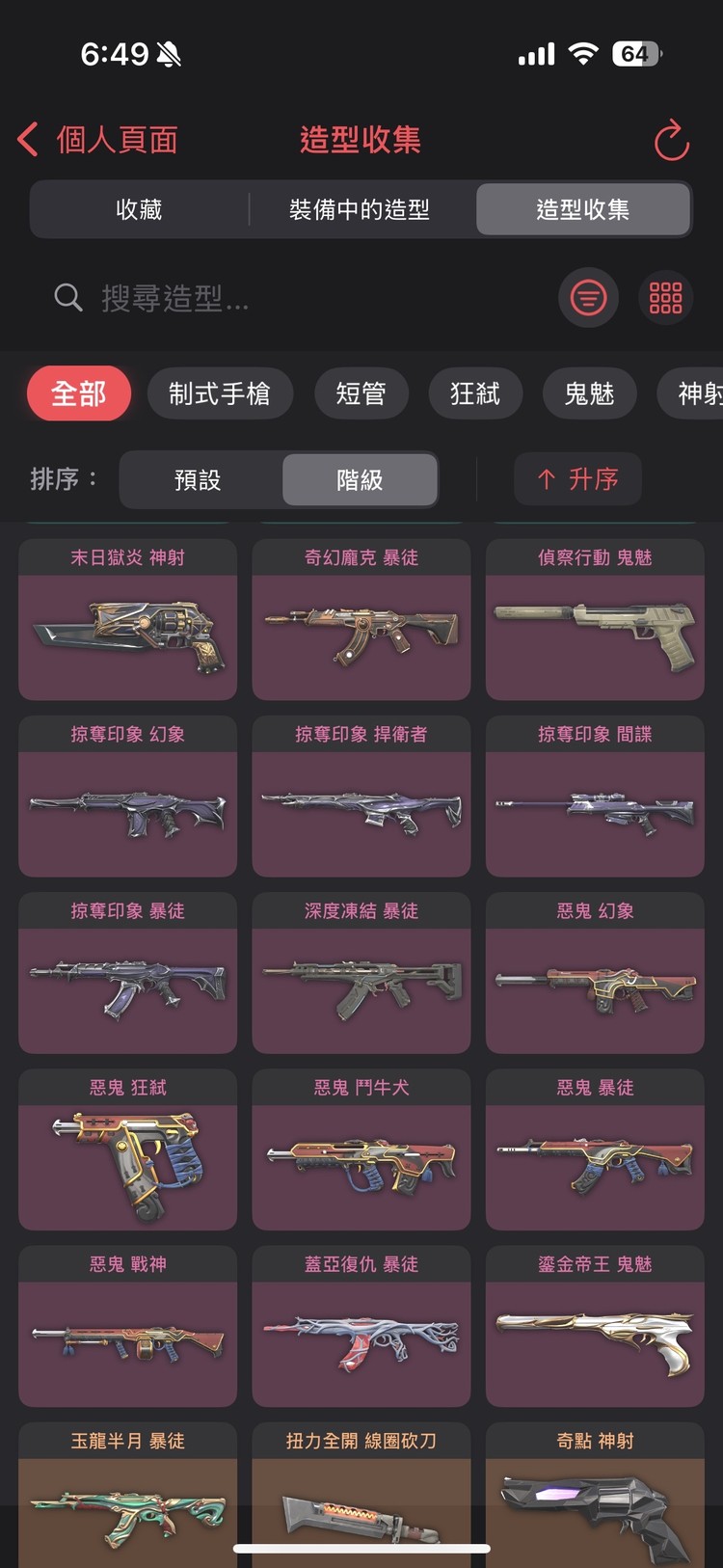This screenshot has width=723, height=1568.
Task: Select 階級 sorting option
Action: pos(359,479)
